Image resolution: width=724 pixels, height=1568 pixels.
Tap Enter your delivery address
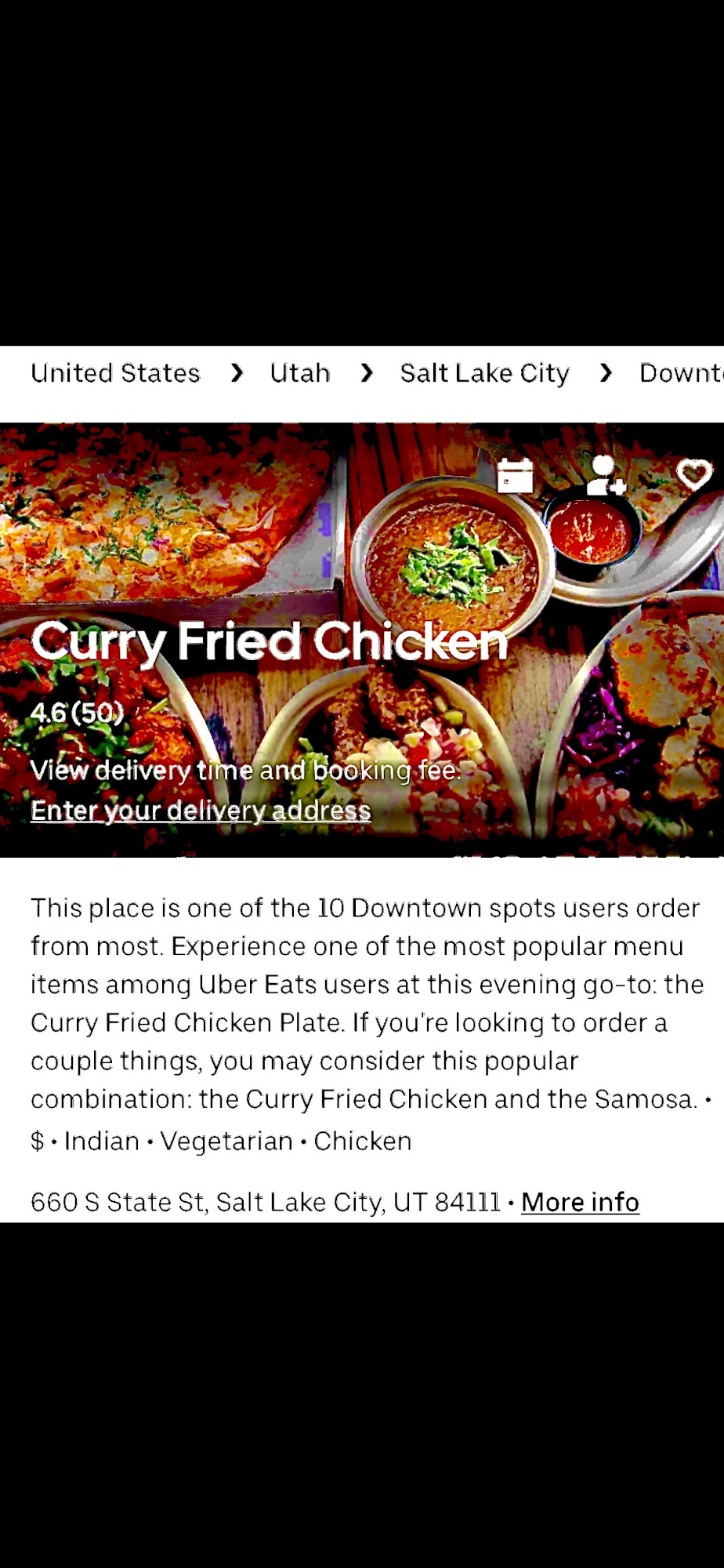point(201,810)
